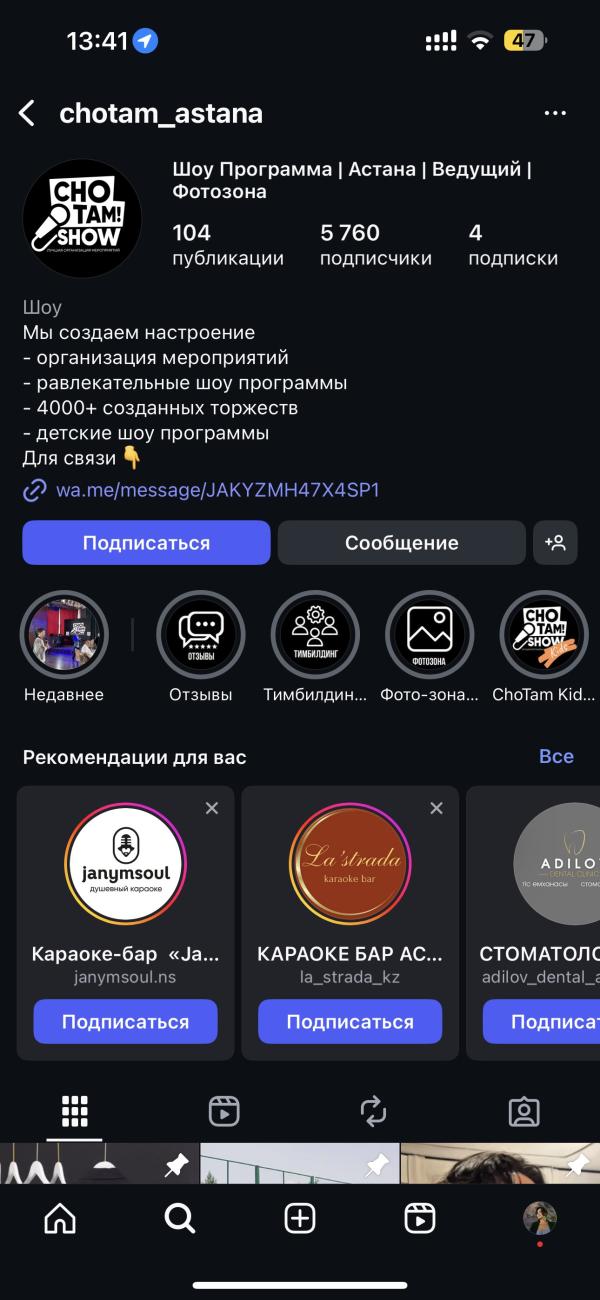Viewport: 600px width, 1300px height.
Task: Follow the la_strada_kz account
Action: [350, 1022]
